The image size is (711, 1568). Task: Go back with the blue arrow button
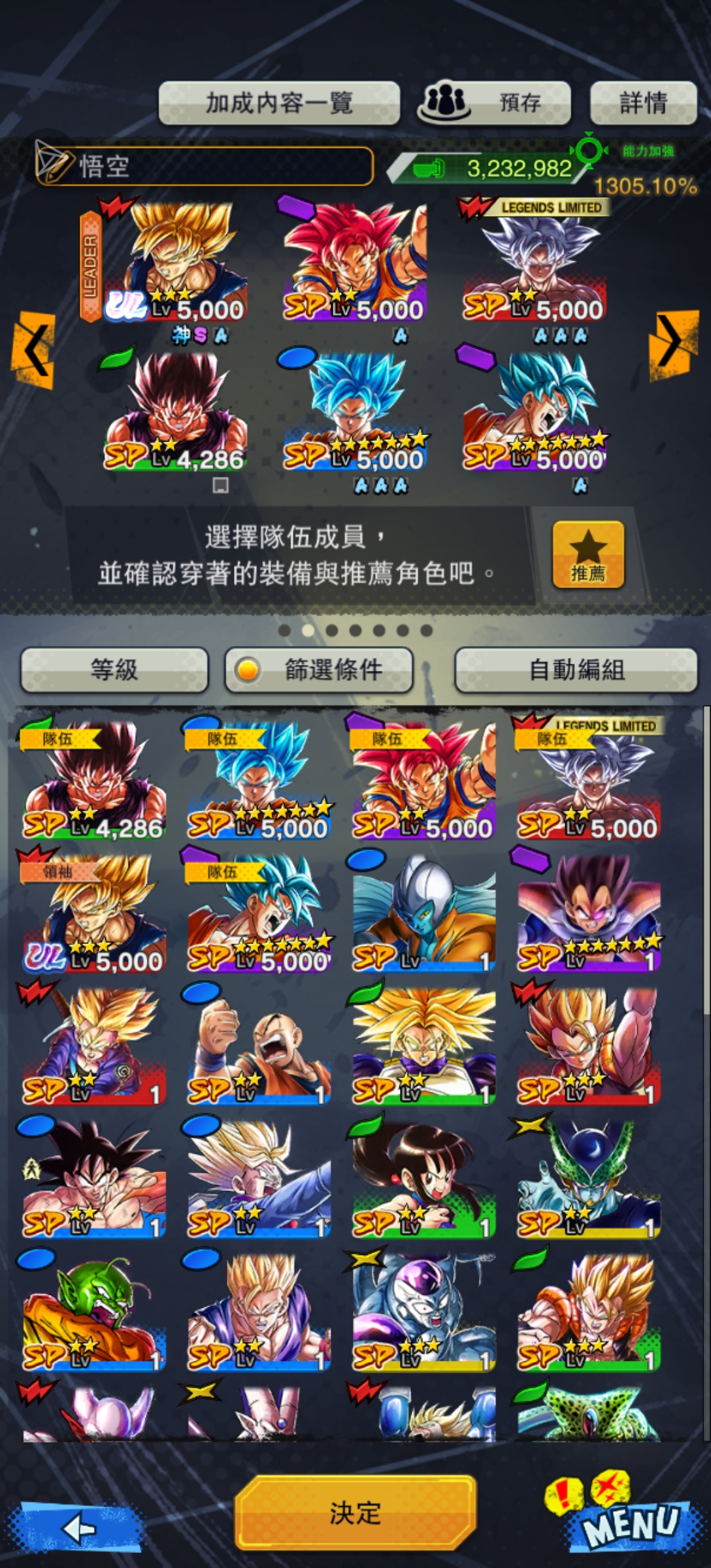[78, 1527]
